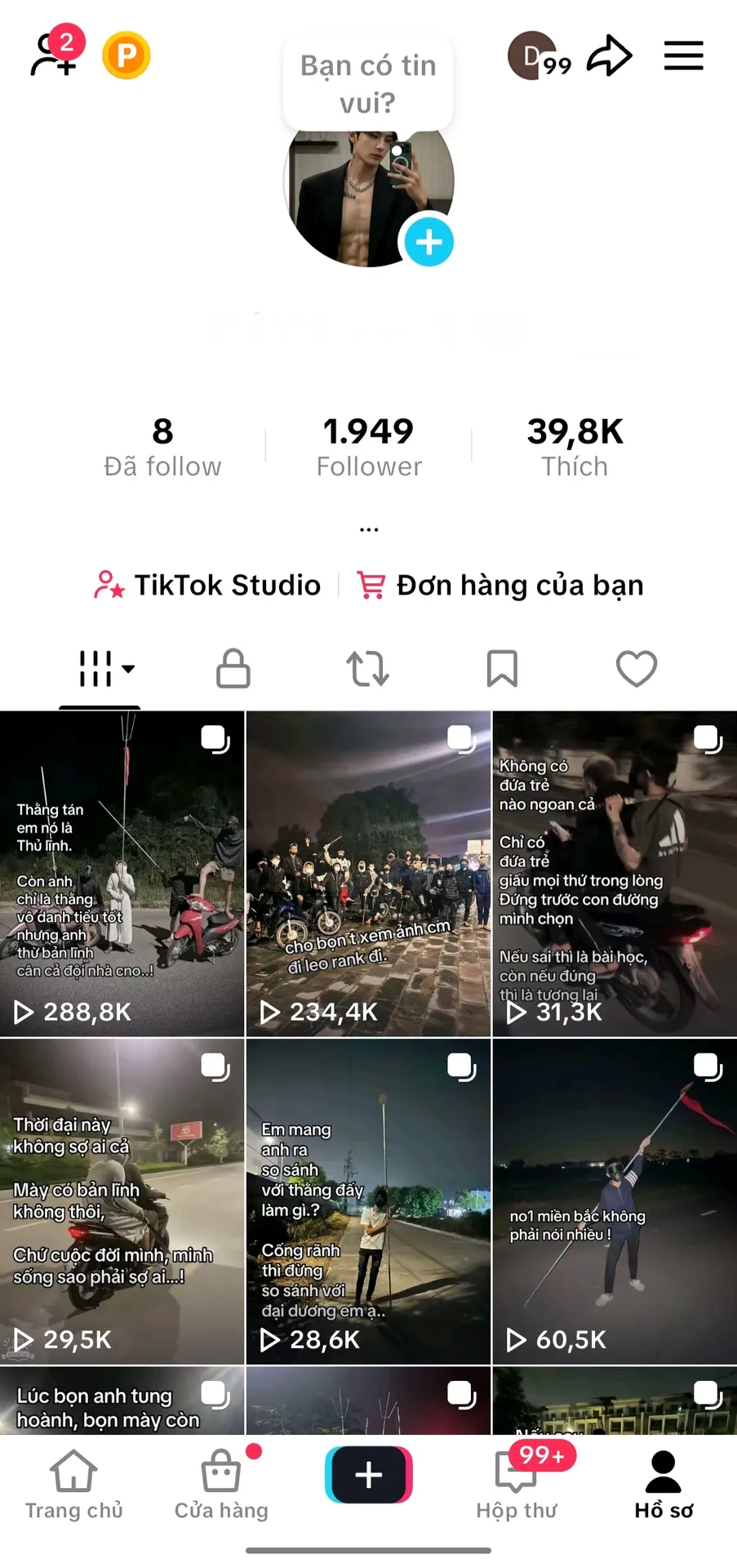The image size is (737, 1568).
Task: Tap the gold coin P icon
Action: tap(127, 56)
